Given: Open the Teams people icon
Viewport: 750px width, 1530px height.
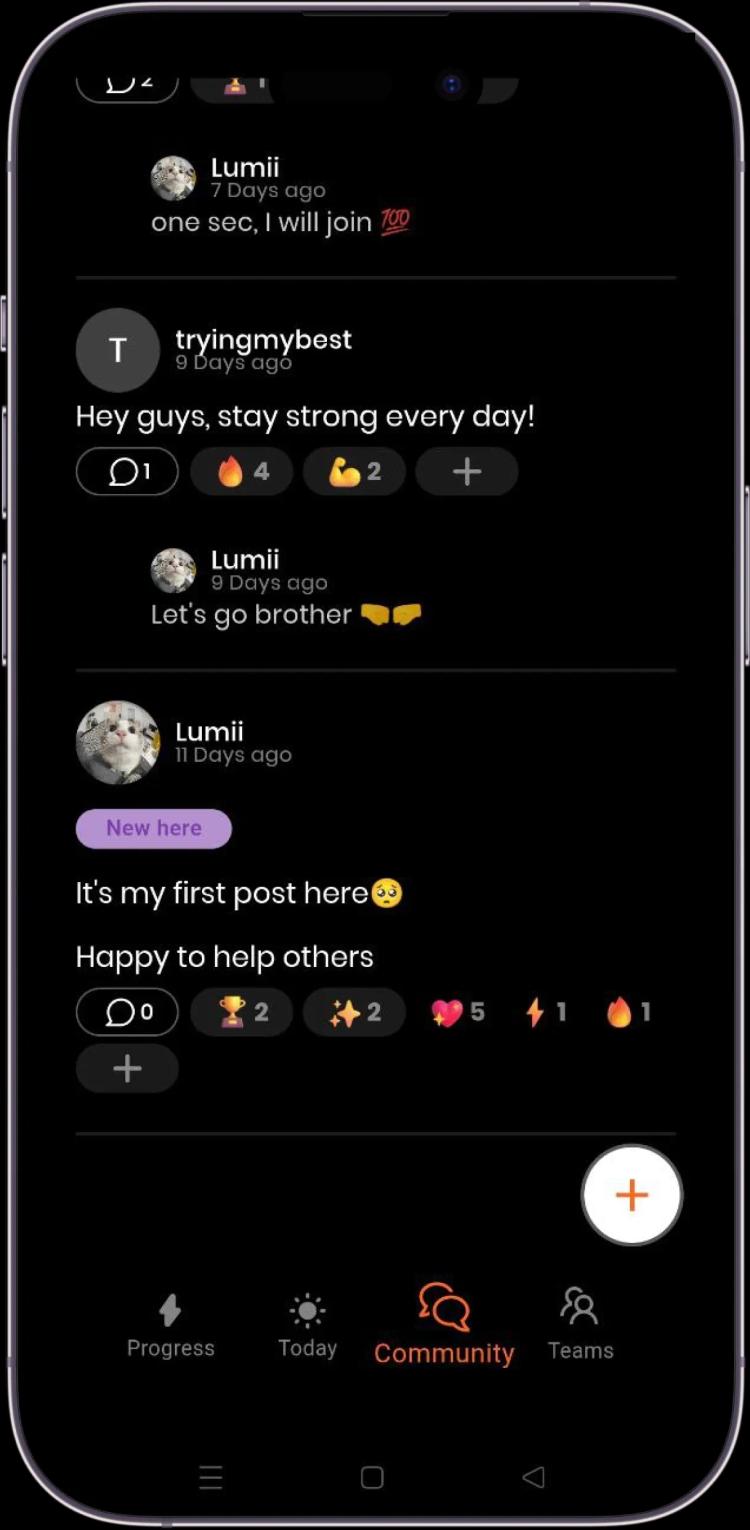Looking at the screenshot, I should [x=580, y=1303].
